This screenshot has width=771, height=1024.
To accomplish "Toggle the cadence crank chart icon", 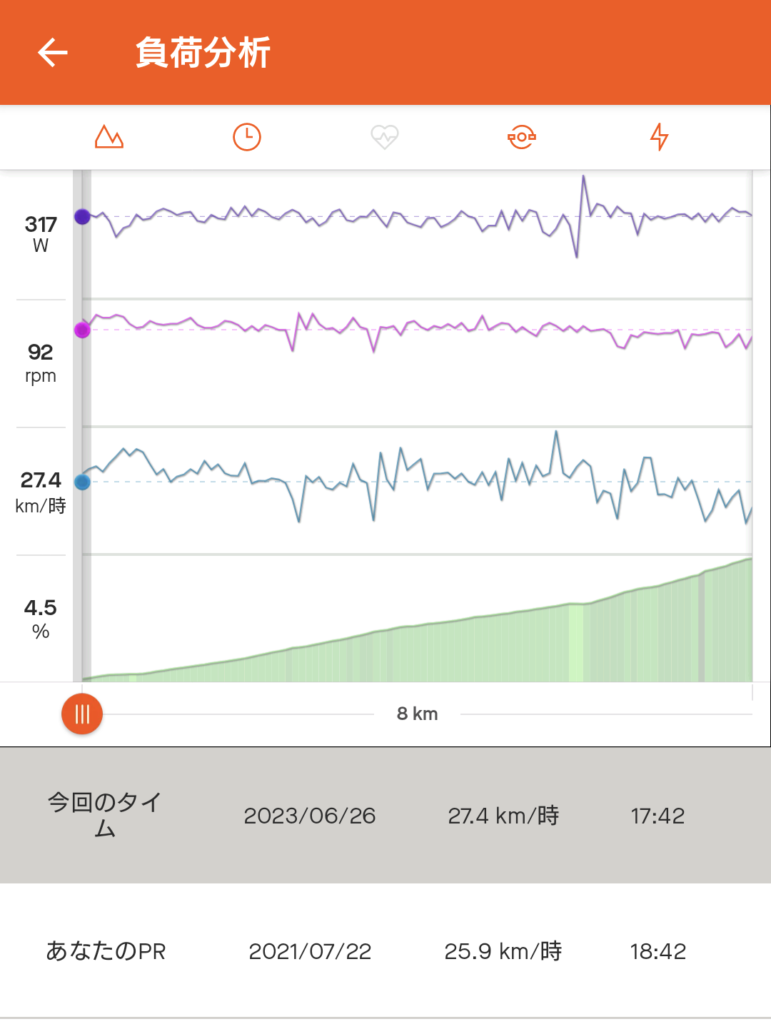I will pyautogui.click(x=522, y=137).
